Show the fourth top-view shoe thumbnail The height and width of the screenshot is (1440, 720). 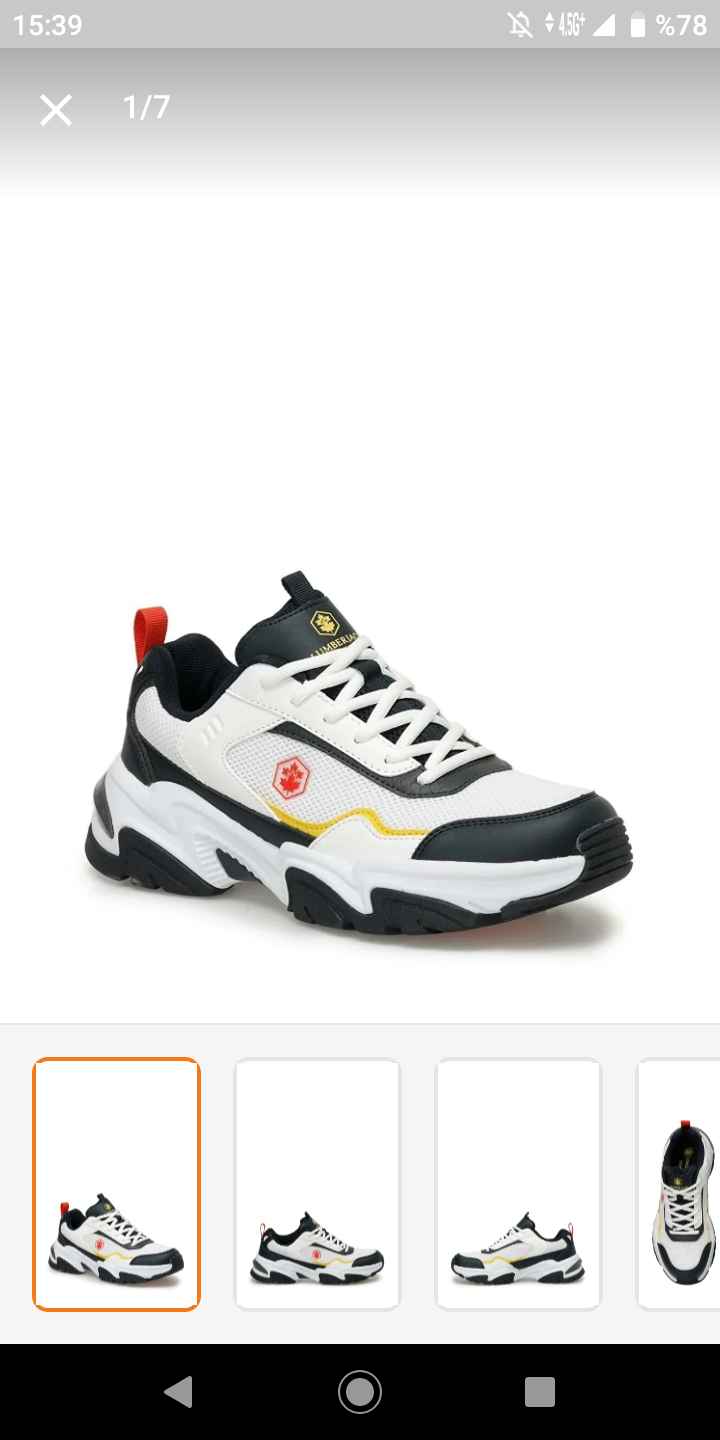(679, 1184)
